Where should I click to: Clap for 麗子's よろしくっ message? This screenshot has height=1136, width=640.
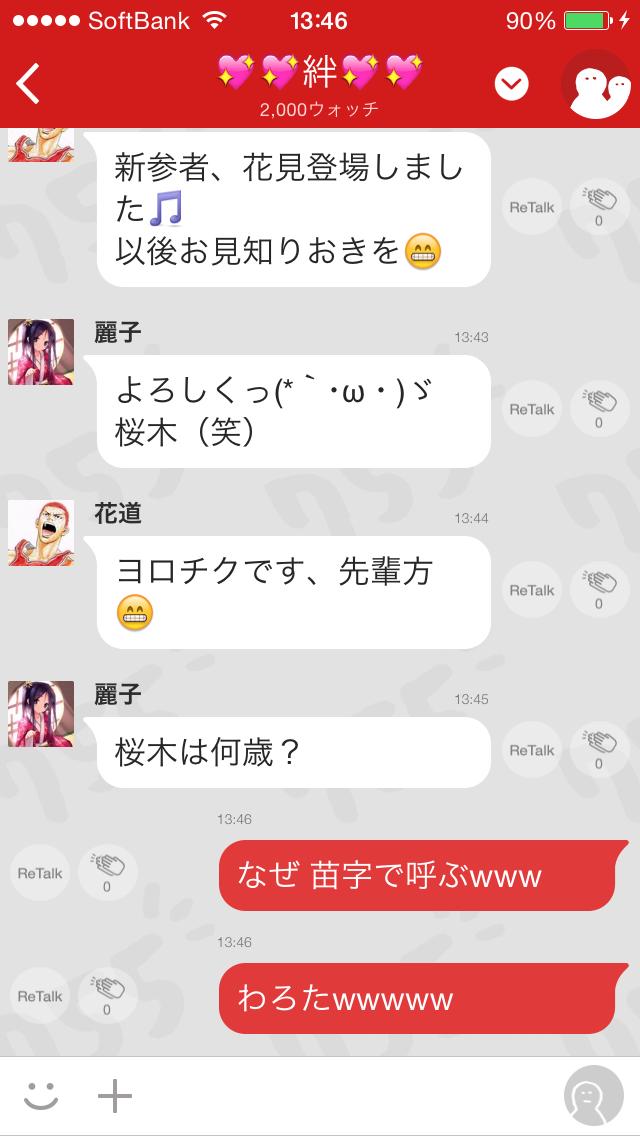pyautogui.click(x=599, y=409)
